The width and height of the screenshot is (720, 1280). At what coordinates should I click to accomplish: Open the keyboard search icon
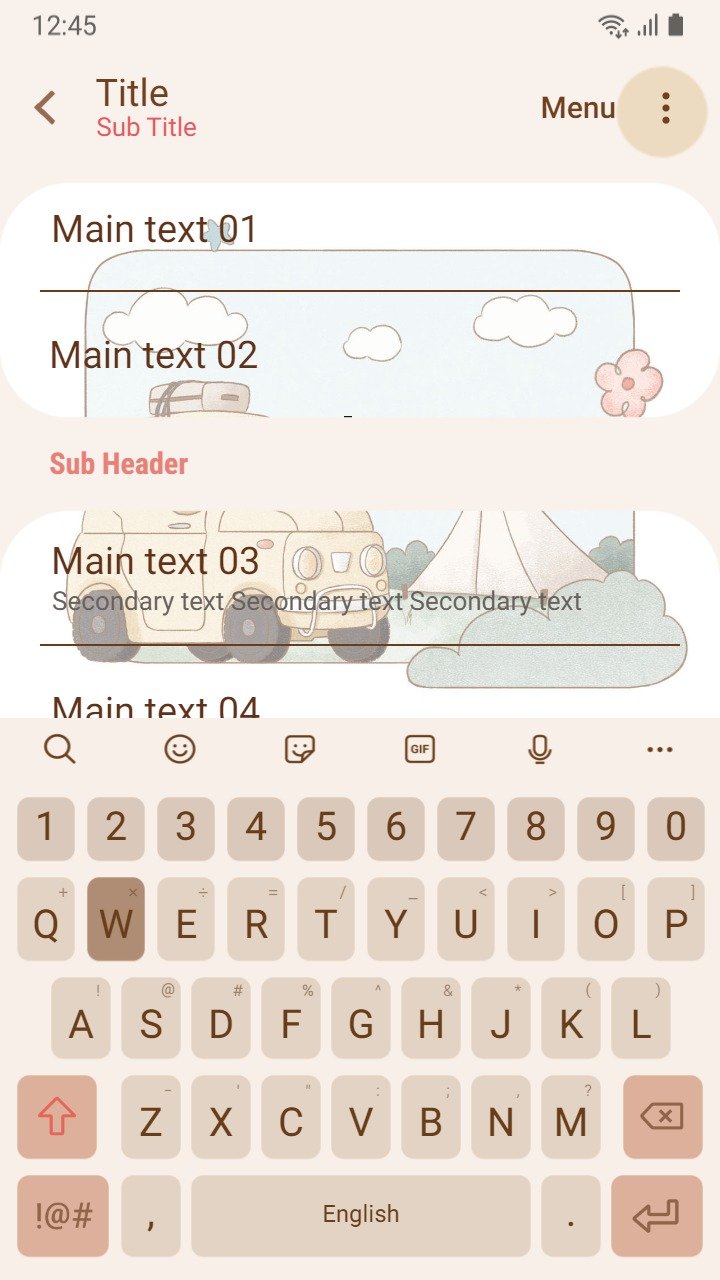pyautogui.click(x=60, y=748)
